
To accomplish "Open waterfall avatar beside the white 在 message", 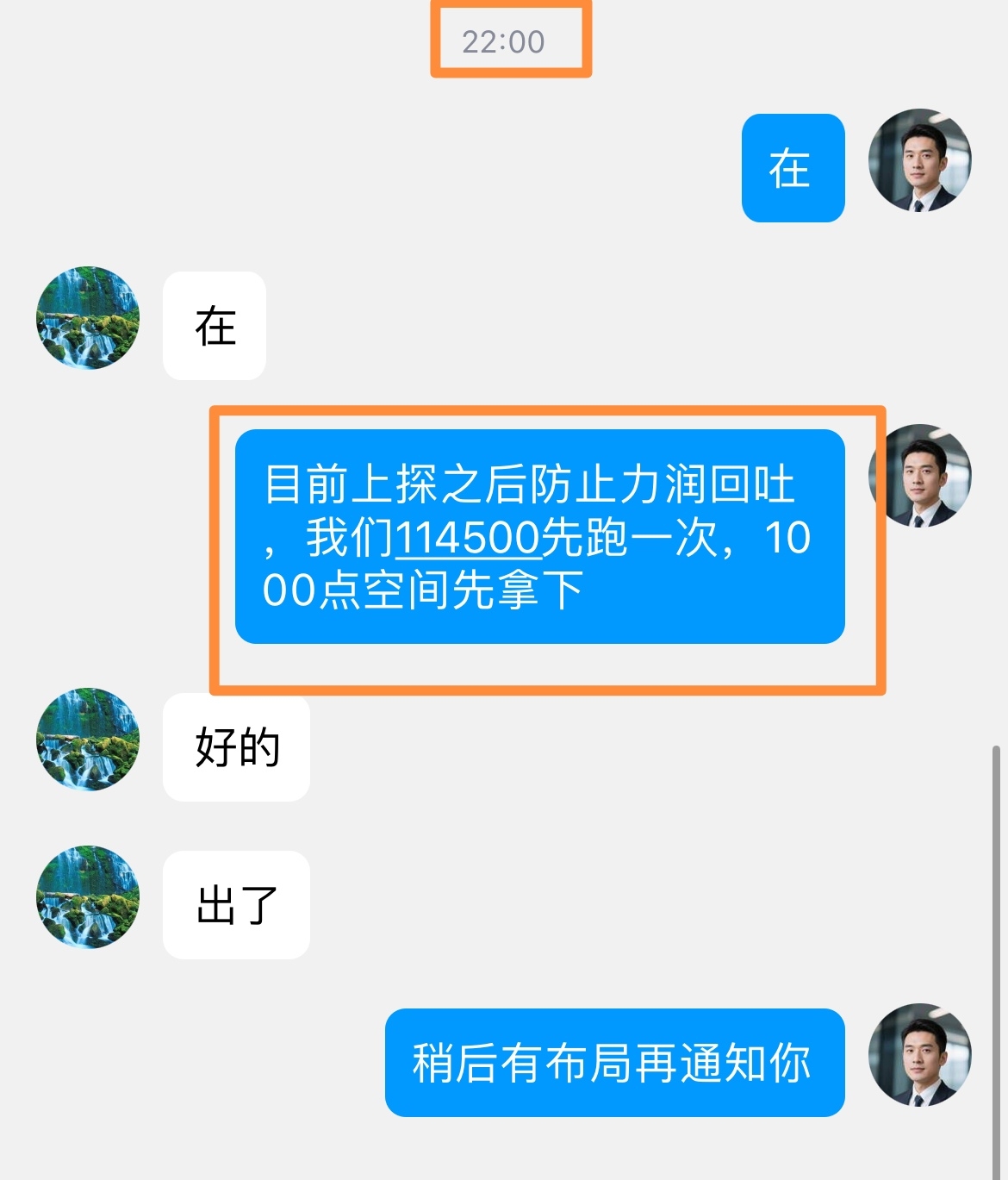I will point(88,318).
